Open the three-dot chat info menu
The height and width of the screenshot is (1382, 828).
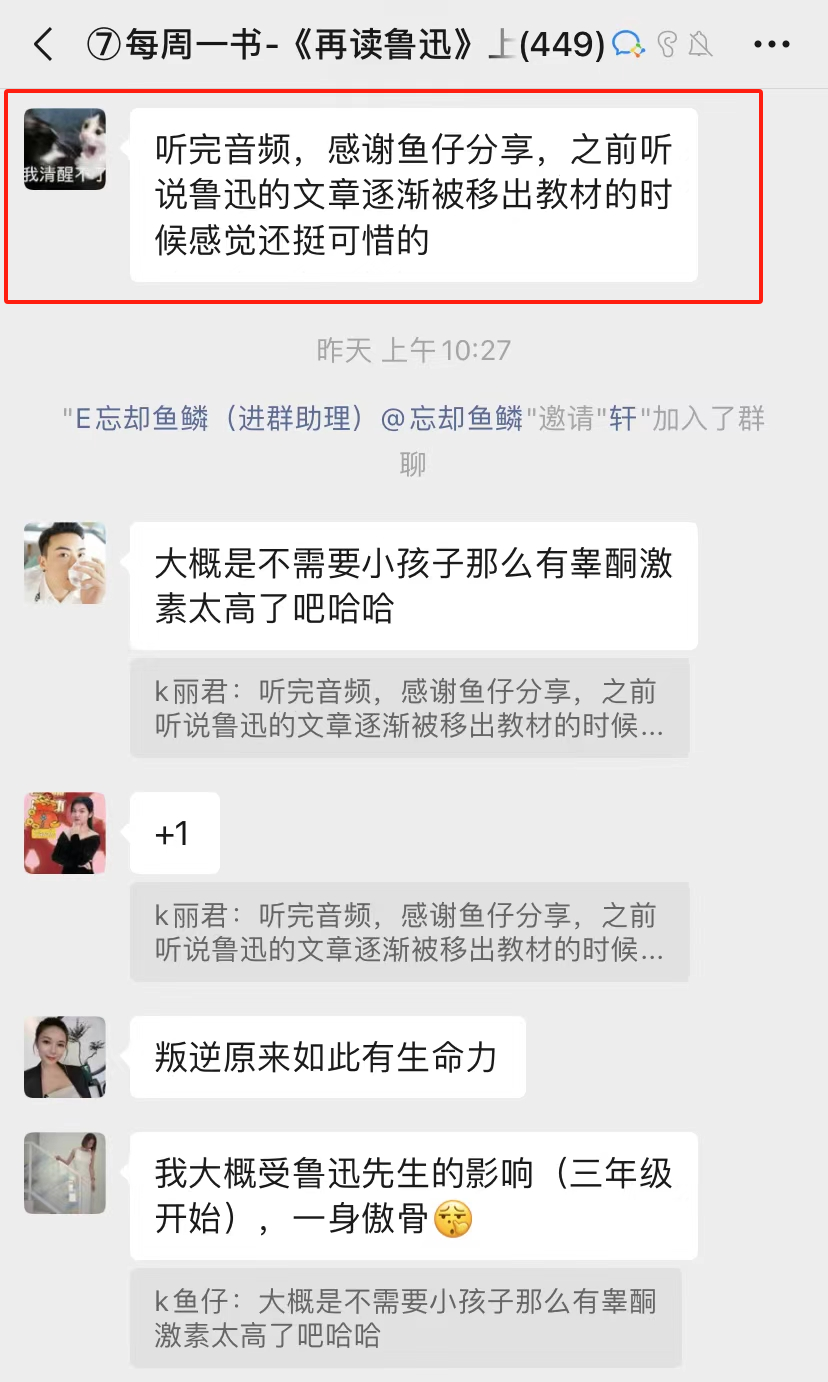pos(771,45)
